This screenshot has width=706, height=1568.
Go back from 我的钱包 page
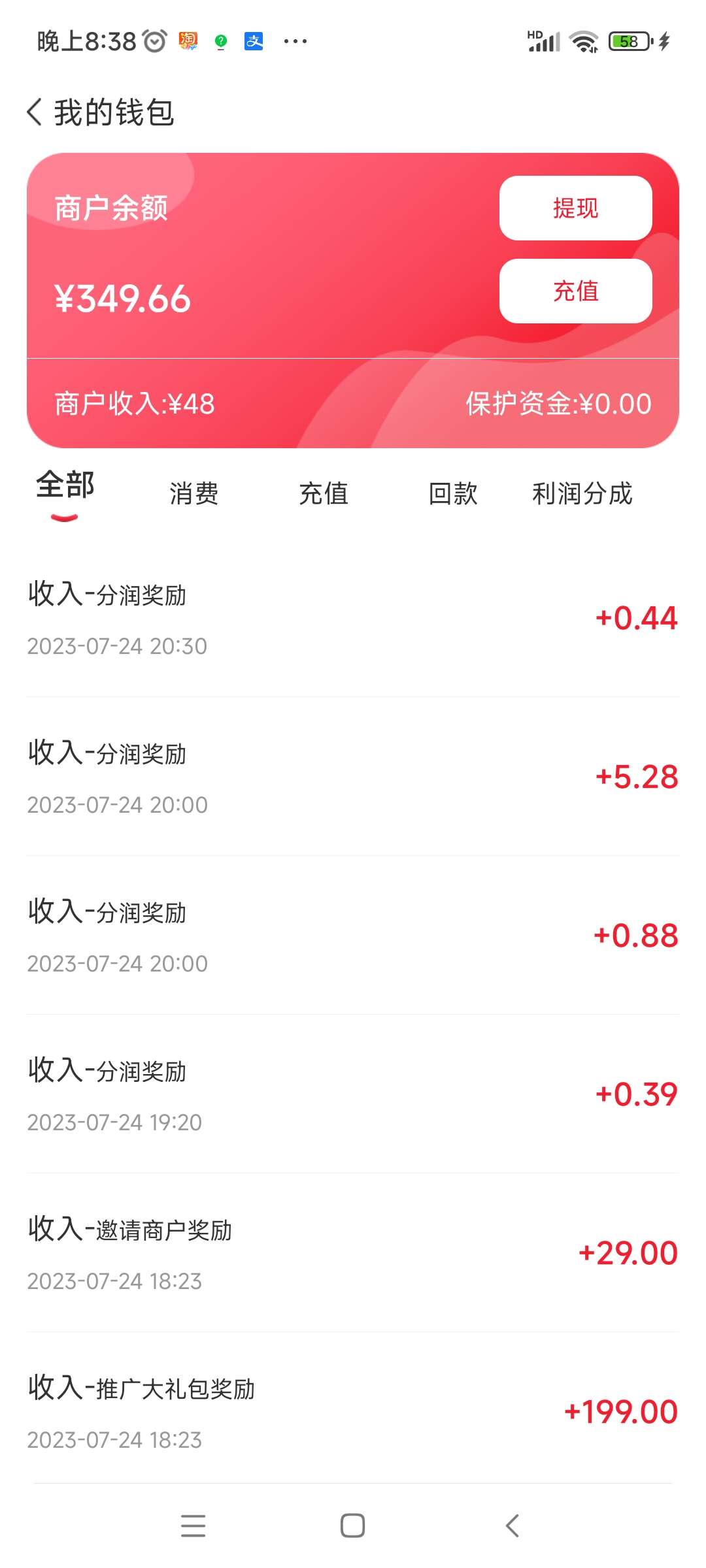(35, 112)
